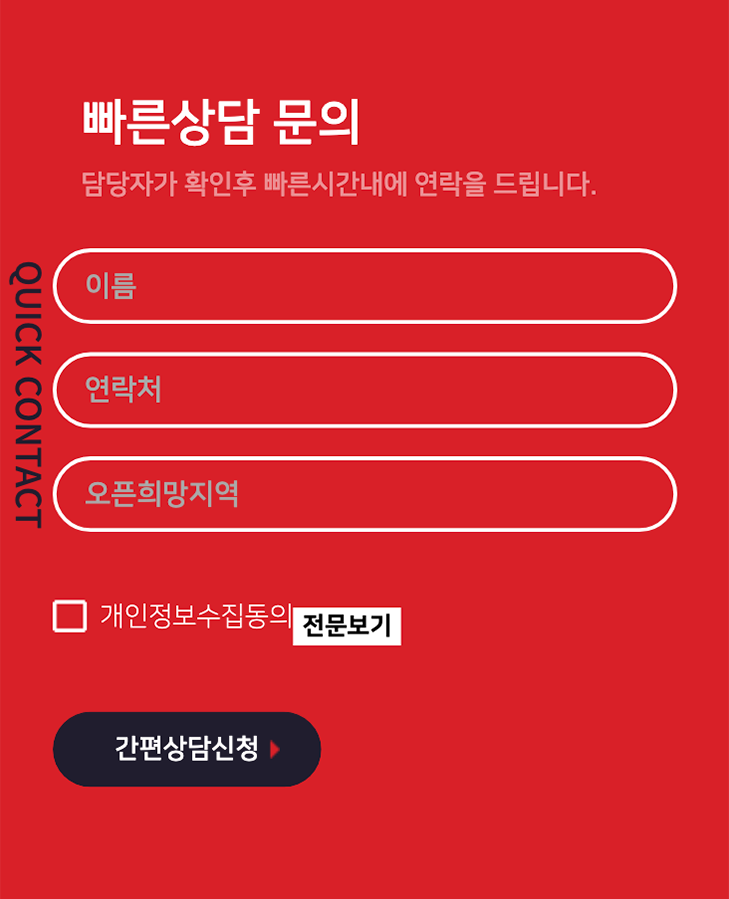The width and height of the screenshot is (729, 899).
Task: Open 전문보기 to view full terms
Action: click(346, 627)
